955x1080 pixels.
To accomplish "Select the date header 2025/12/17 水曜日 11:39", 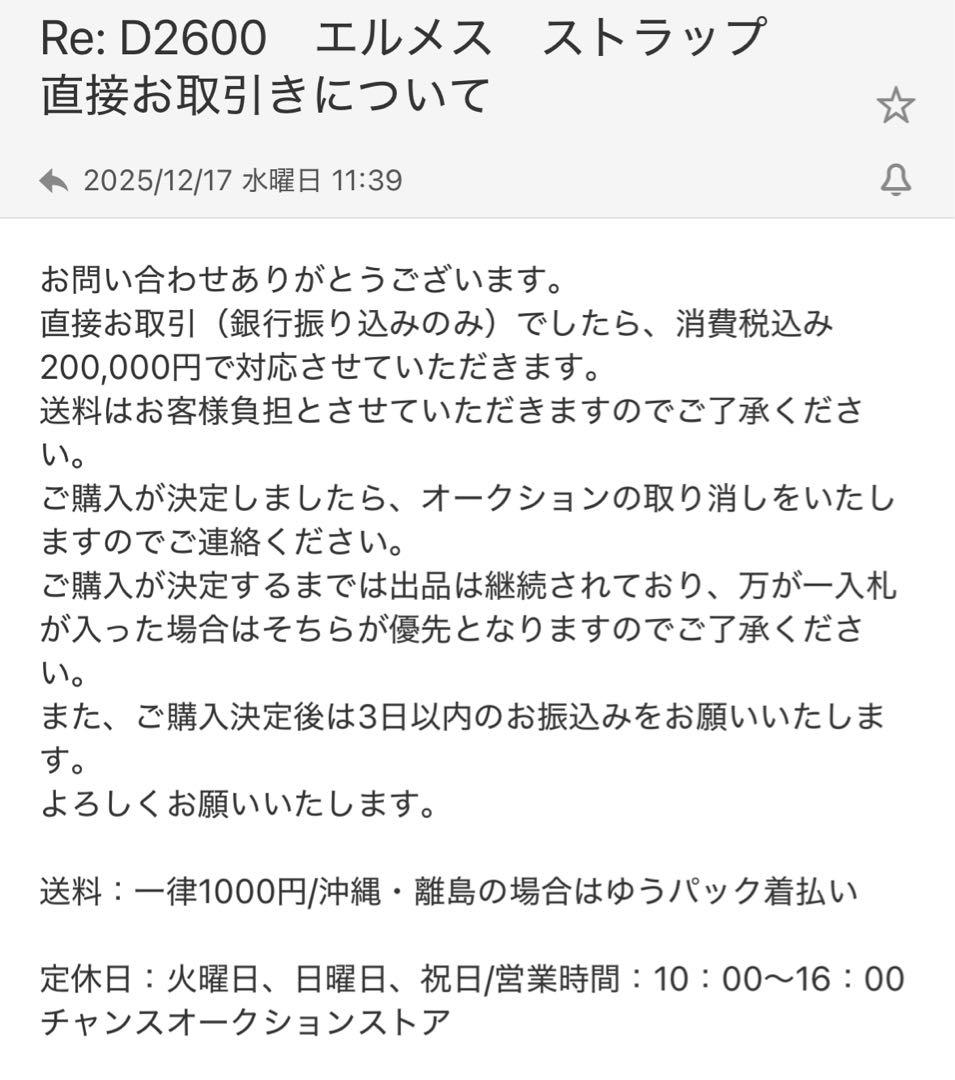I will tap(240, 181).
